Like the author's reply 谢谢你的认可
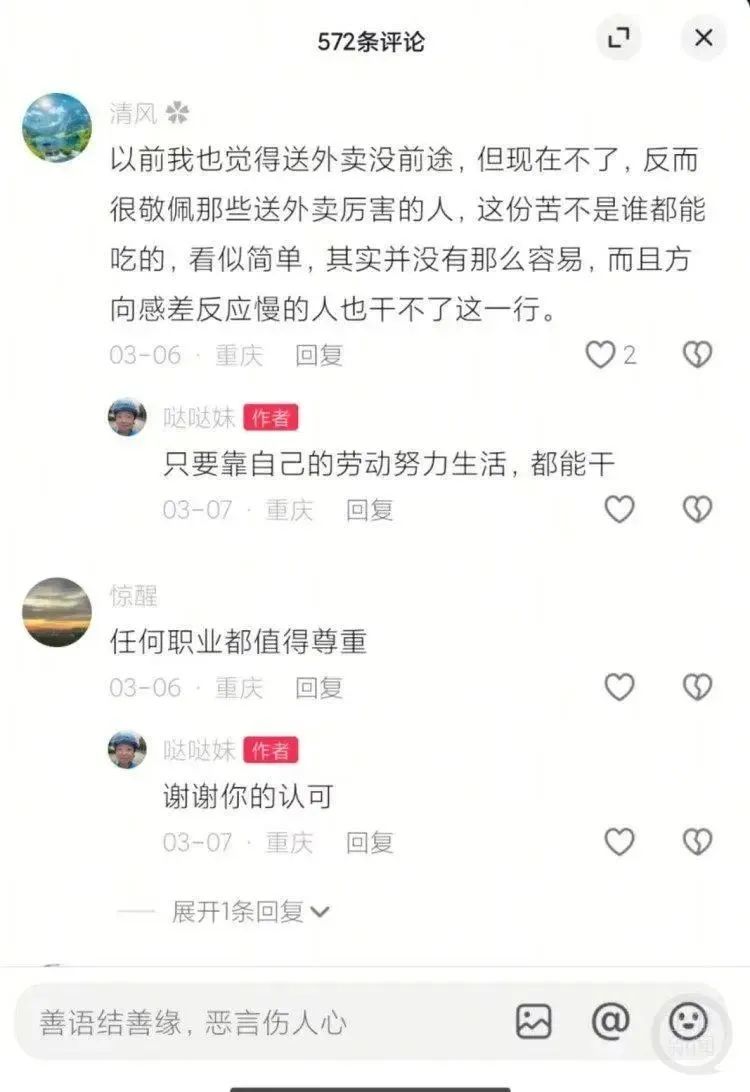 tap(620, 842)
